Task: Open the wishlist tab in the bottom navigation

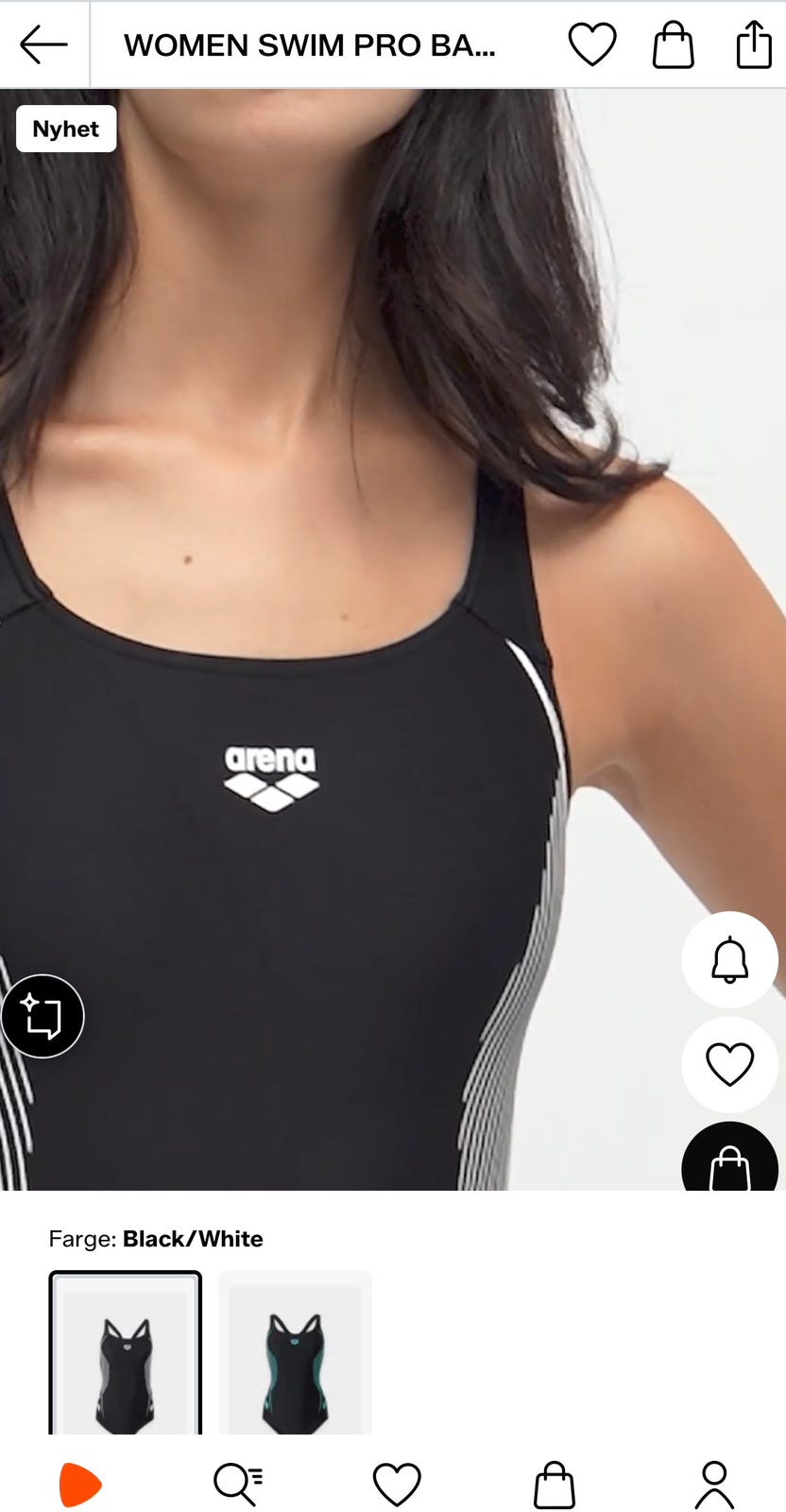Action: (397, 1485)
